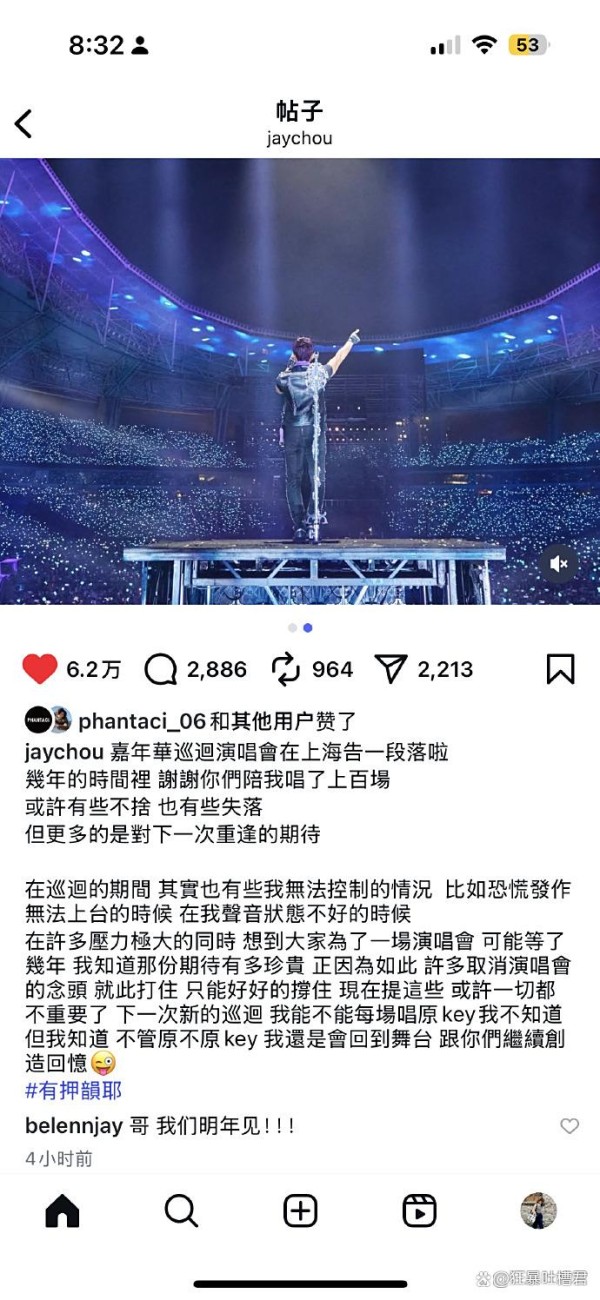Open the #有押韻耶 hashtag

[x=72, y=1090]
